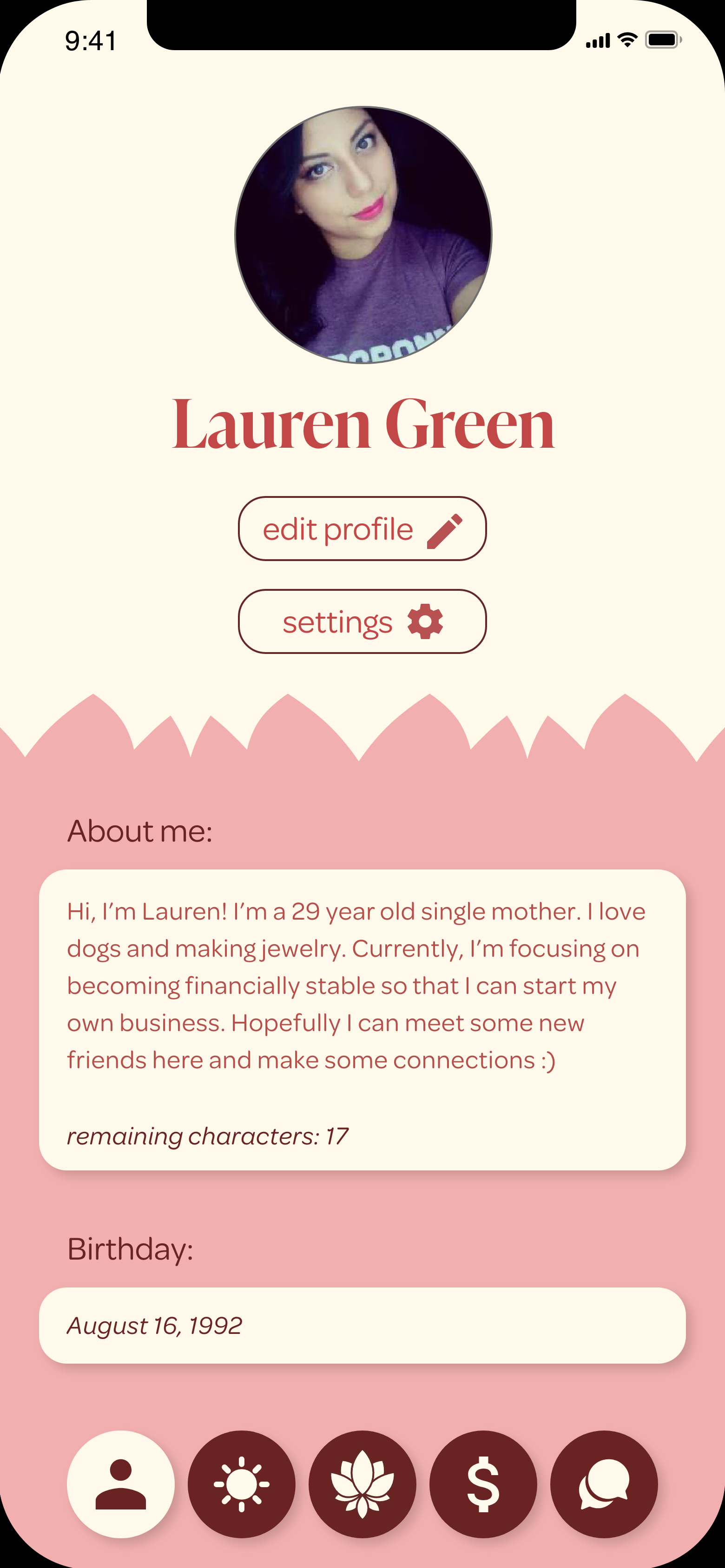725x1568 pixels.
Task: Switch to the sun tab
Action: pos(241,1484)
